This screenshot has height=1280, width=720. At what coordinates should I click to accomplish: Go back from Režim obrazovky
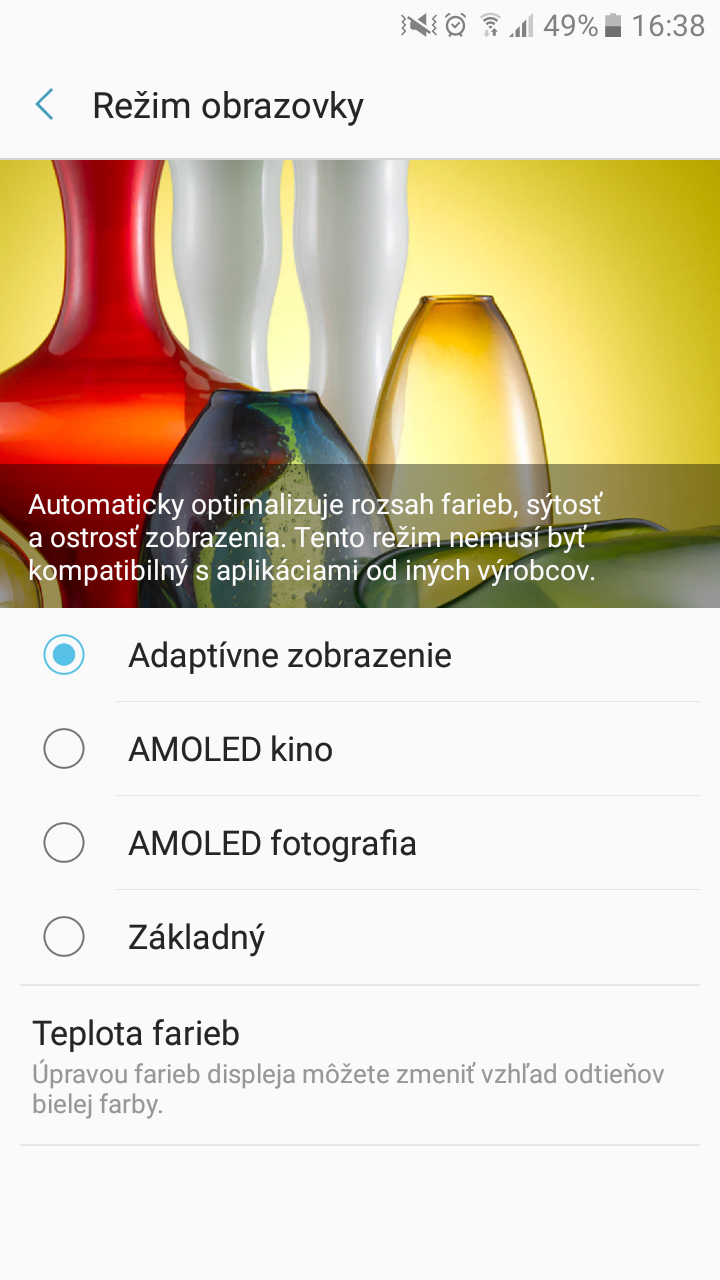tap(44, 105)
